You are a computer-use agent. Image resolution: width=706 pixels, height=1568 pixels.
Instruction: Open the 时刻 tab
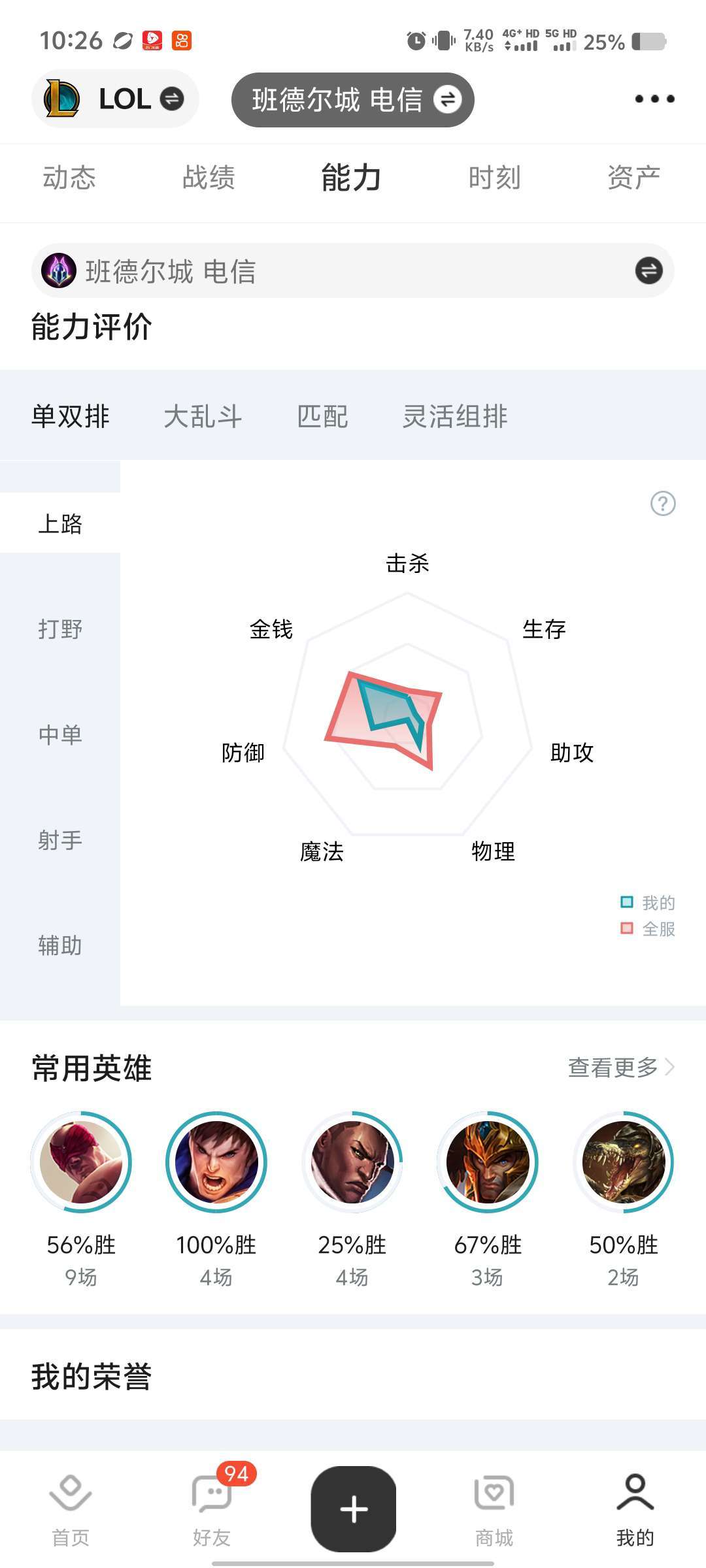point(494,178)
